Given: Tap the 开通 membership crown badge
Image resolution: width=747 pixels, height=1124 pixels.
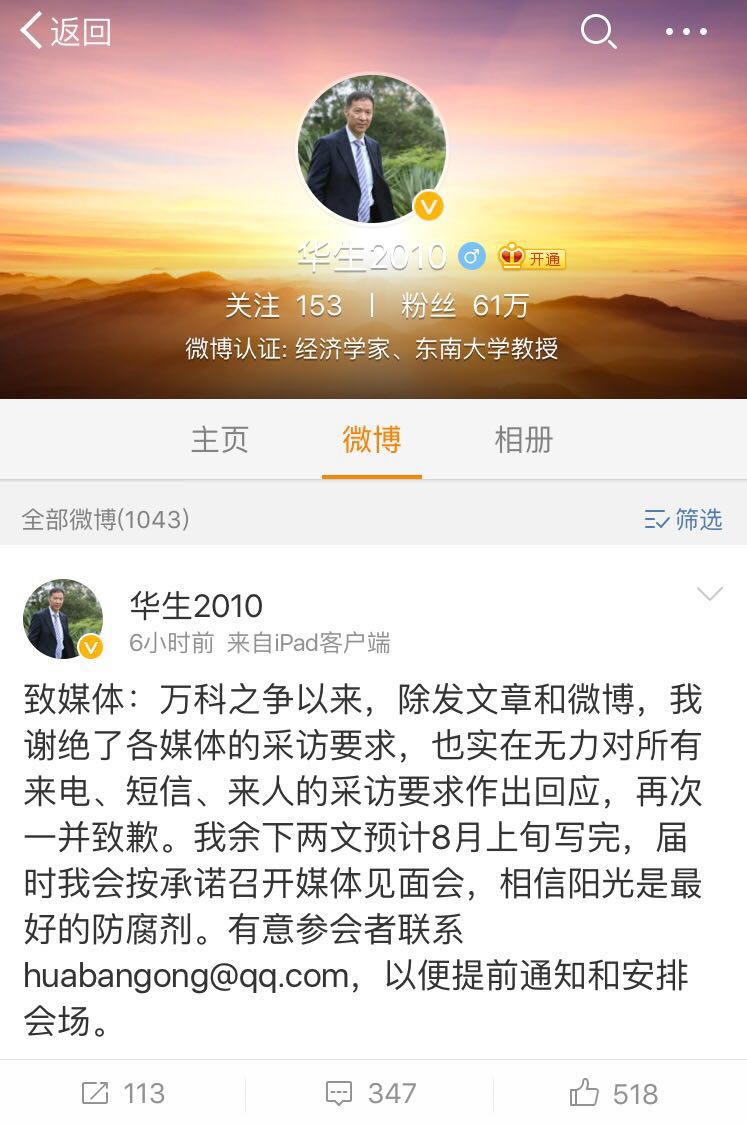Looking at the screenshot, I should pos(532,258).
